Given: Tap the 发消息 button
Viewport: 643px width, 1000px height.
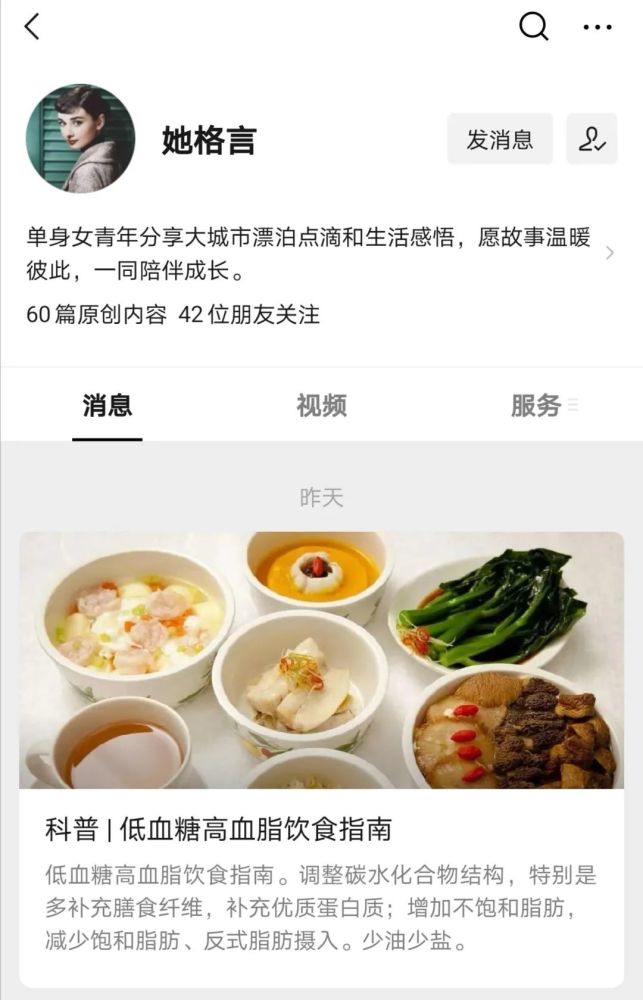Looking at the screenshot, I should pos(500,139).
